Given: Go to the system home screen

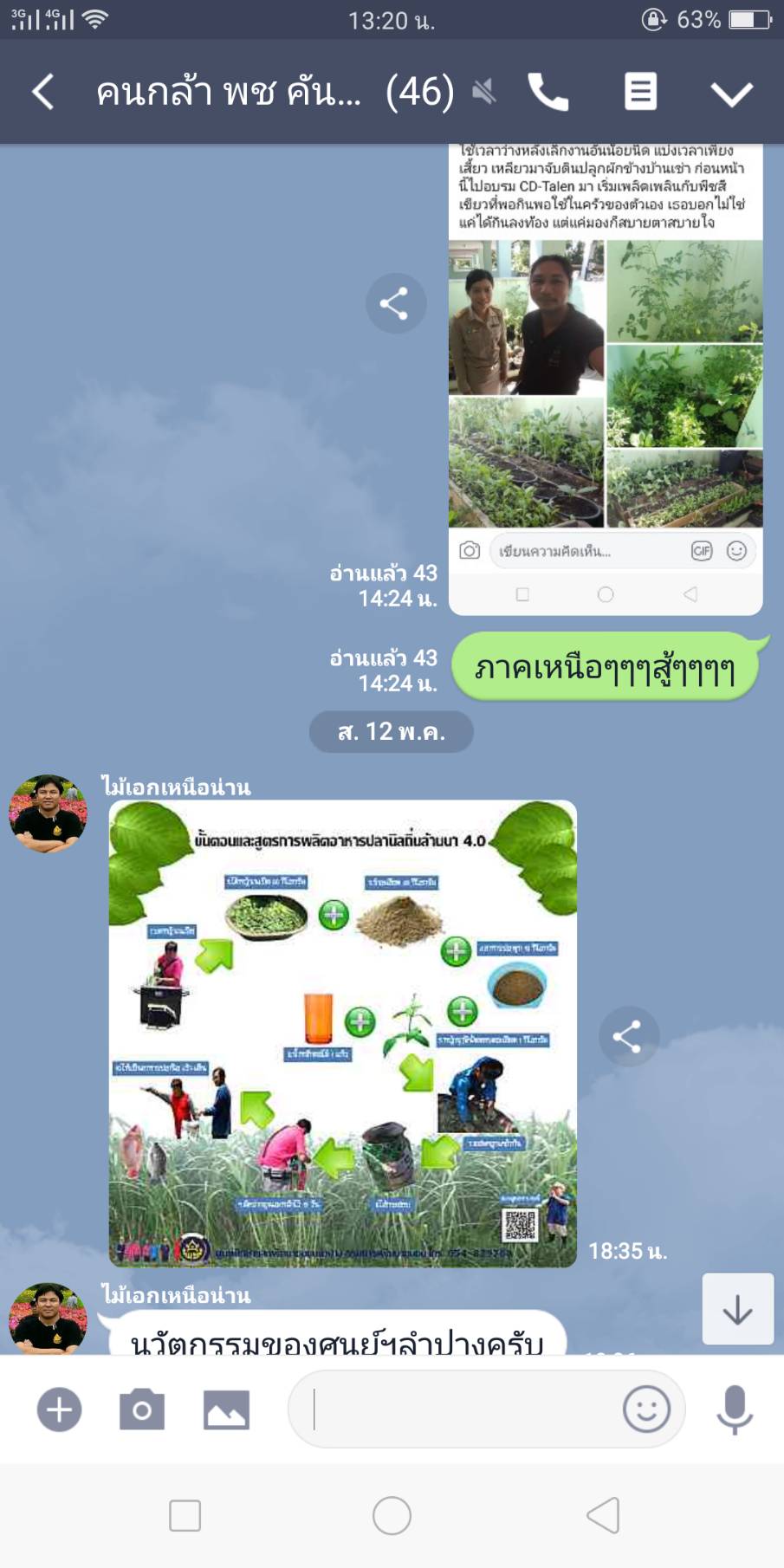Looking at the screenshot, I should click(392, 1516).
